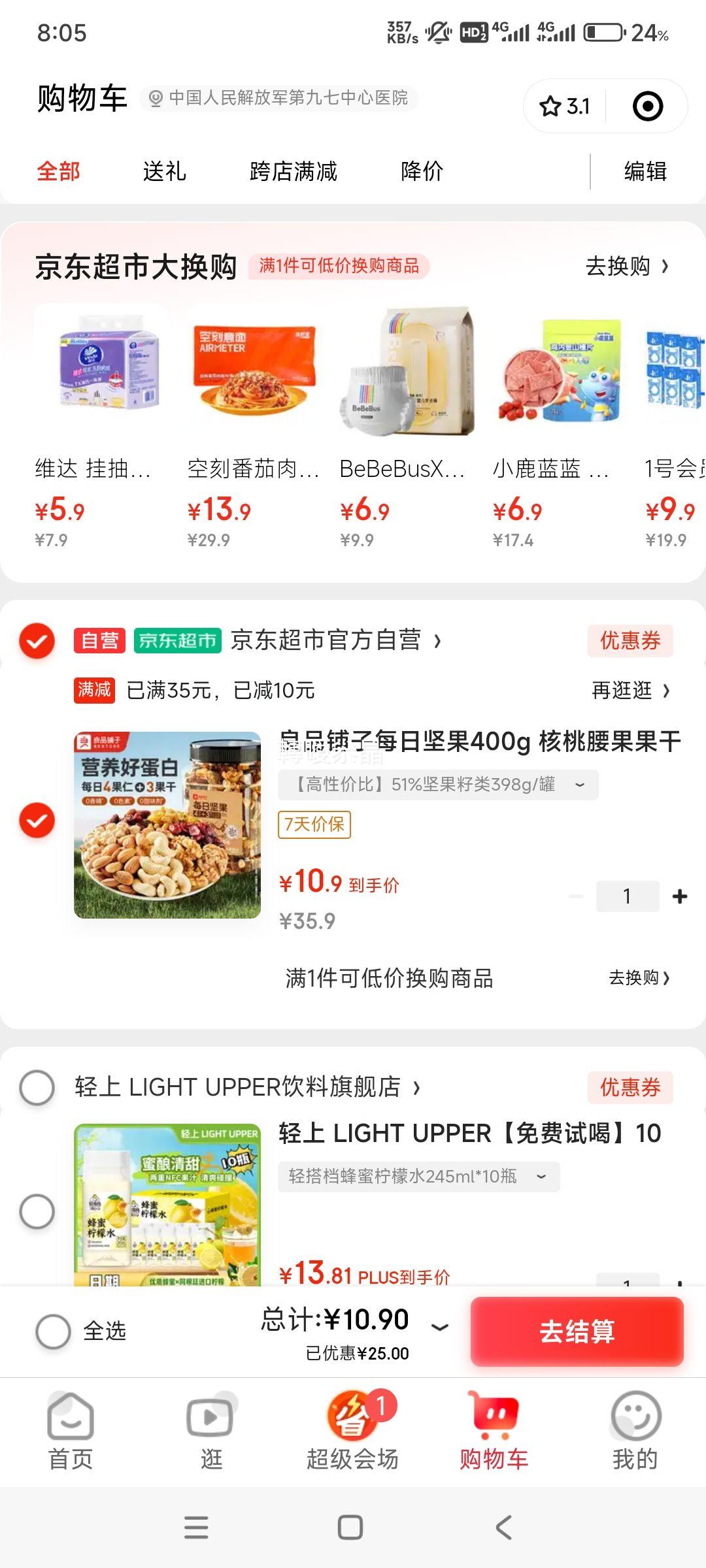Tap 去结算 to check out

(577, 1331)
